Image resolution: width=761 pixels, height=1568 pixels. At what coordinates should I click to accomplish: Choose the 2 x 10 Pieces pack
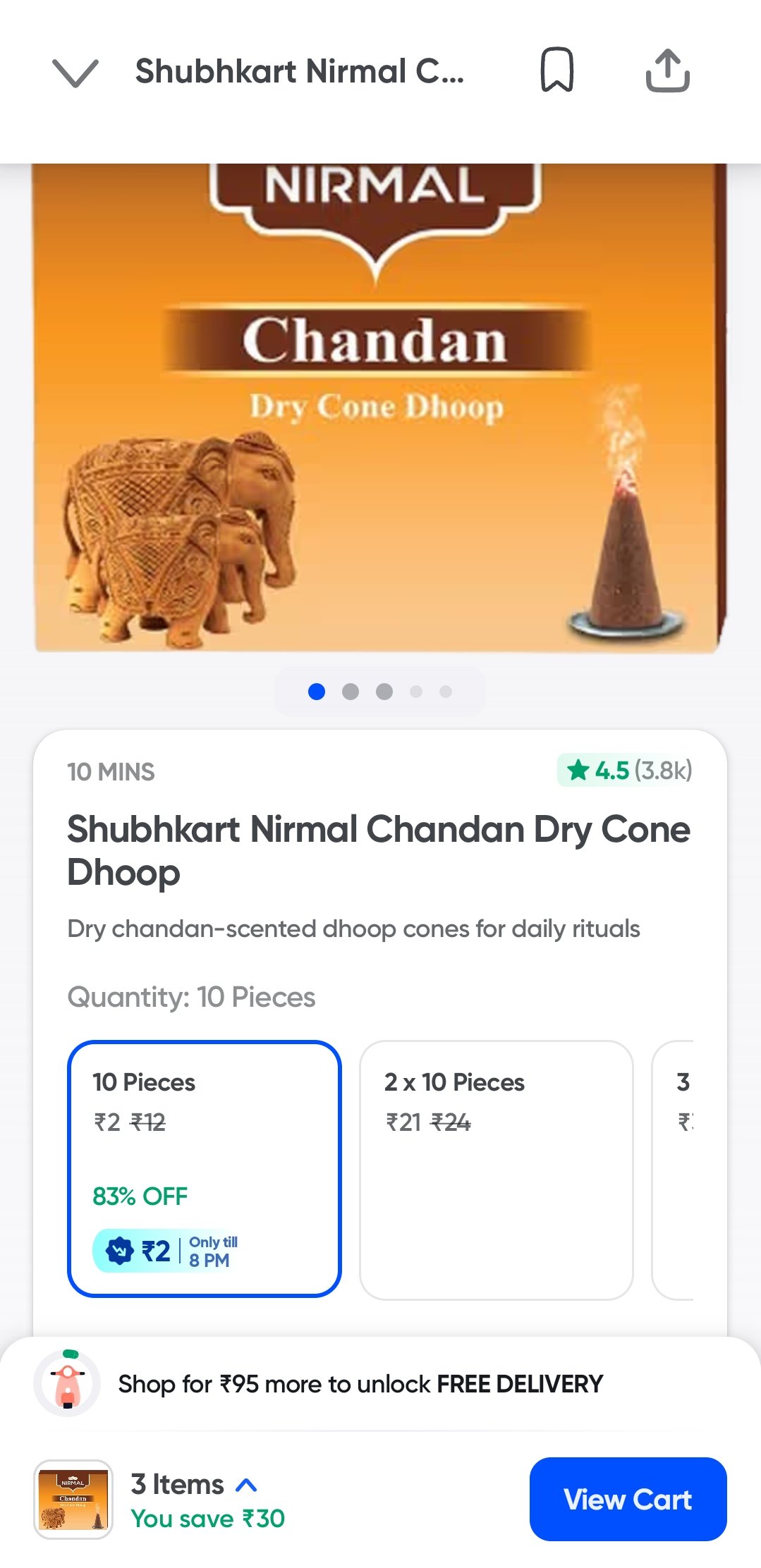click(496, 1168)
